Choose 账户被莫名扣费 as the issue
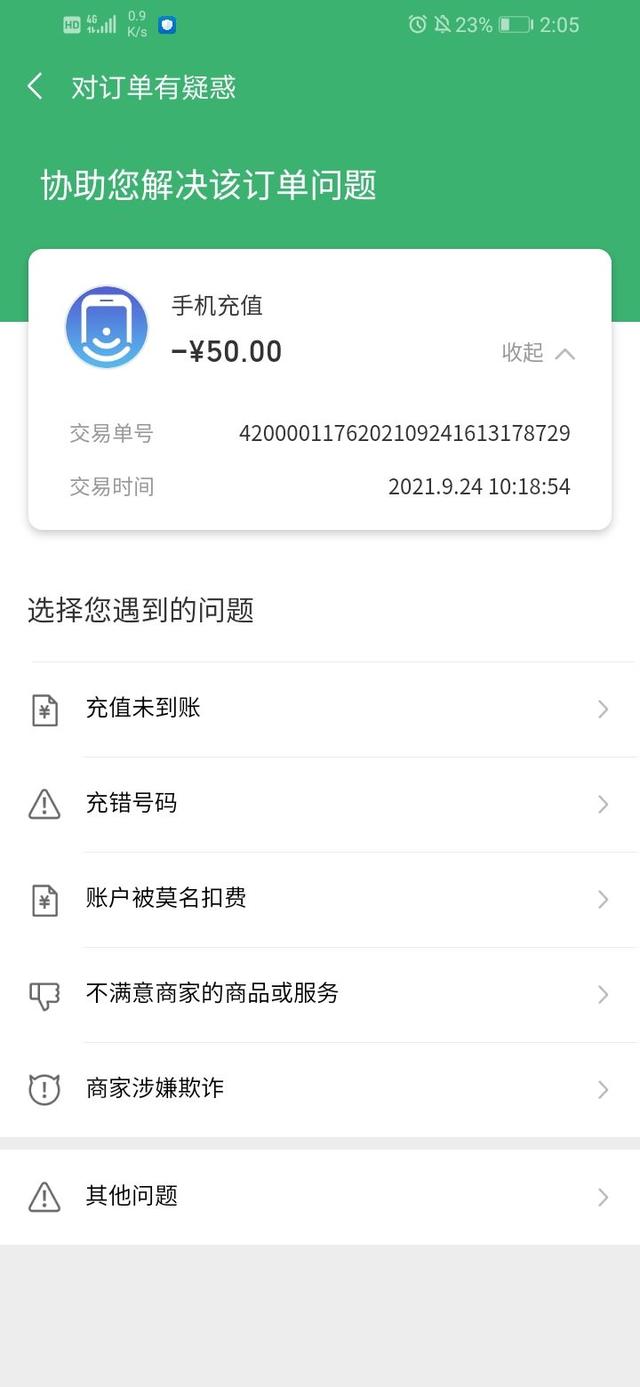The width and height of the screenshot is (640, 1387). (x=320, y=899)
